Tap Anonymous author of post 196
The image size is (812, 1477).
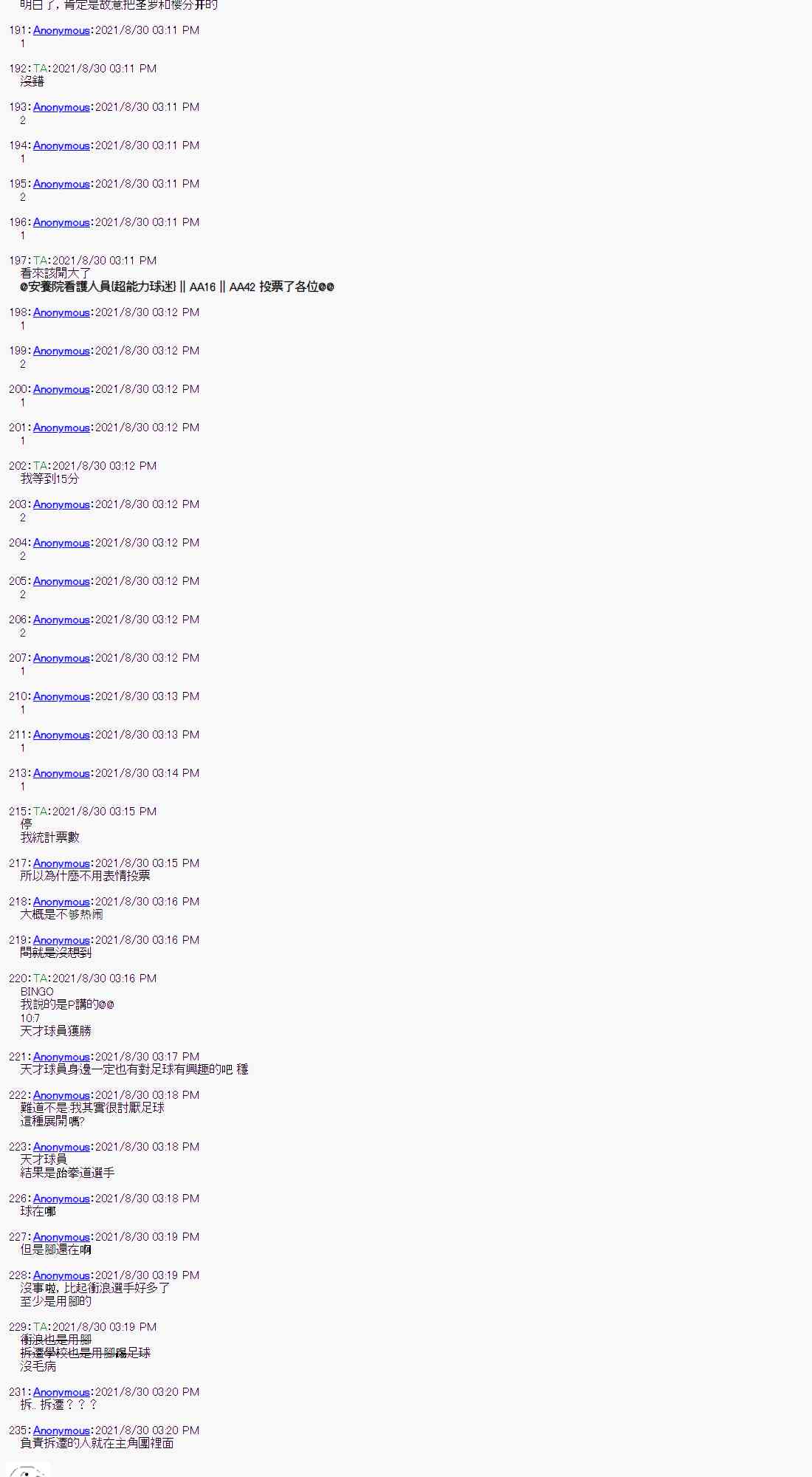[x=61, y=222]
